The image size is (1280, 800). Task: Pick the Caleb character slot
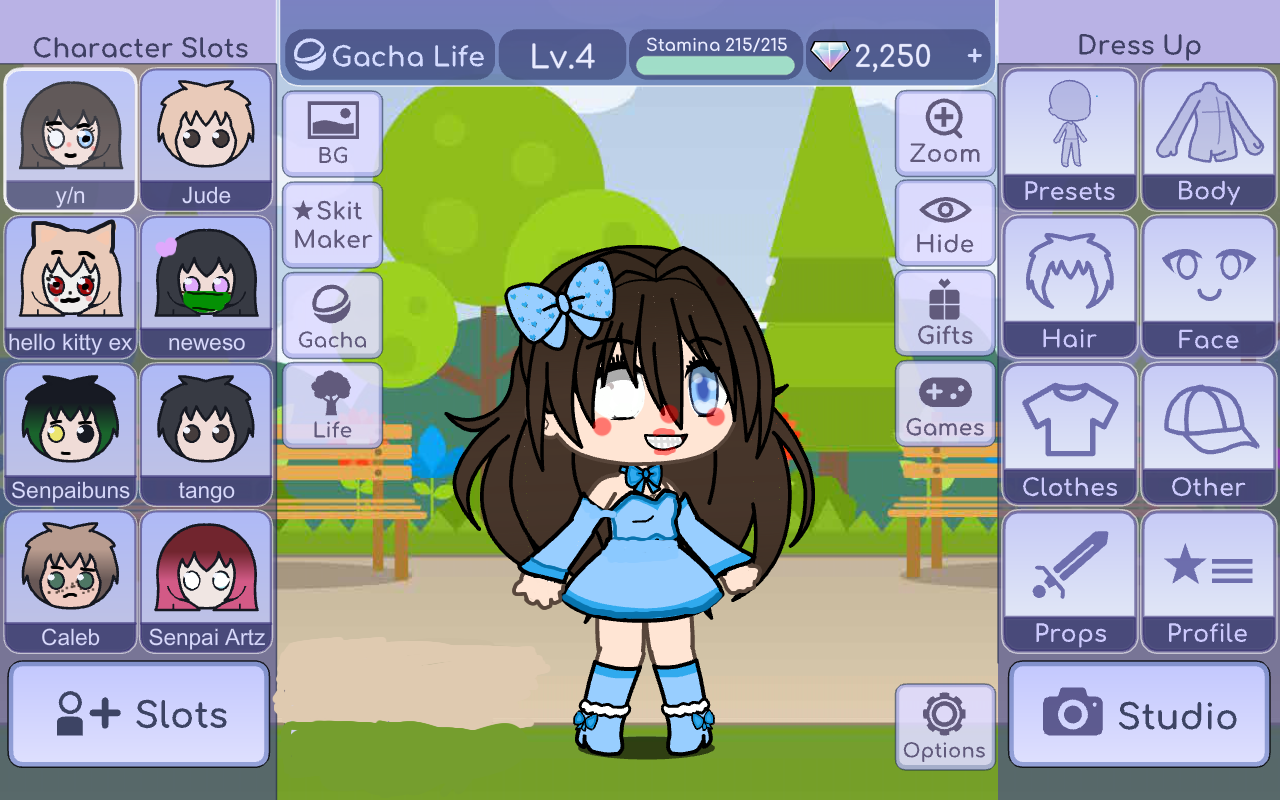tap(70, 582)
